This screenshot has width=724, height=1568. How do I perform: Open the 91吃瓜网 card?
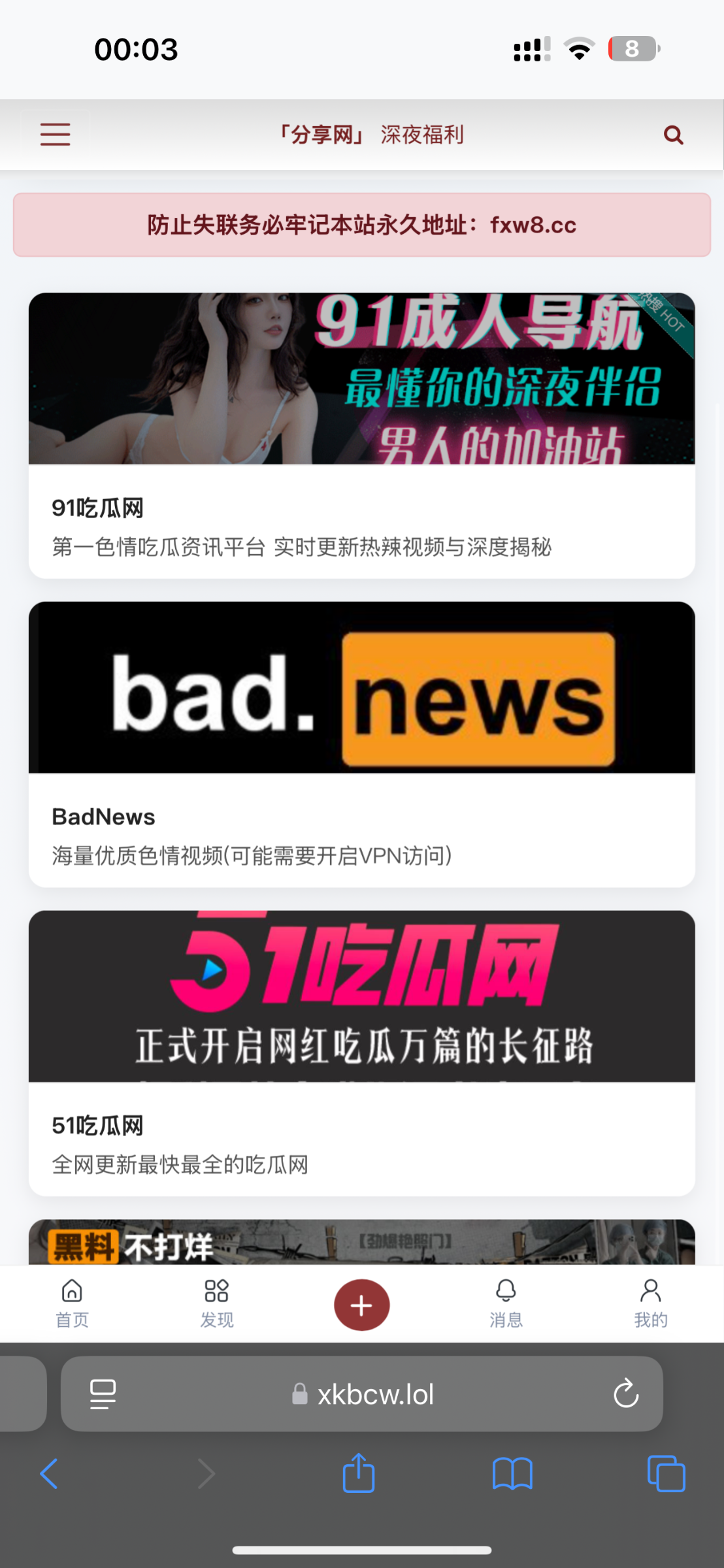click(x=361, y=435)
